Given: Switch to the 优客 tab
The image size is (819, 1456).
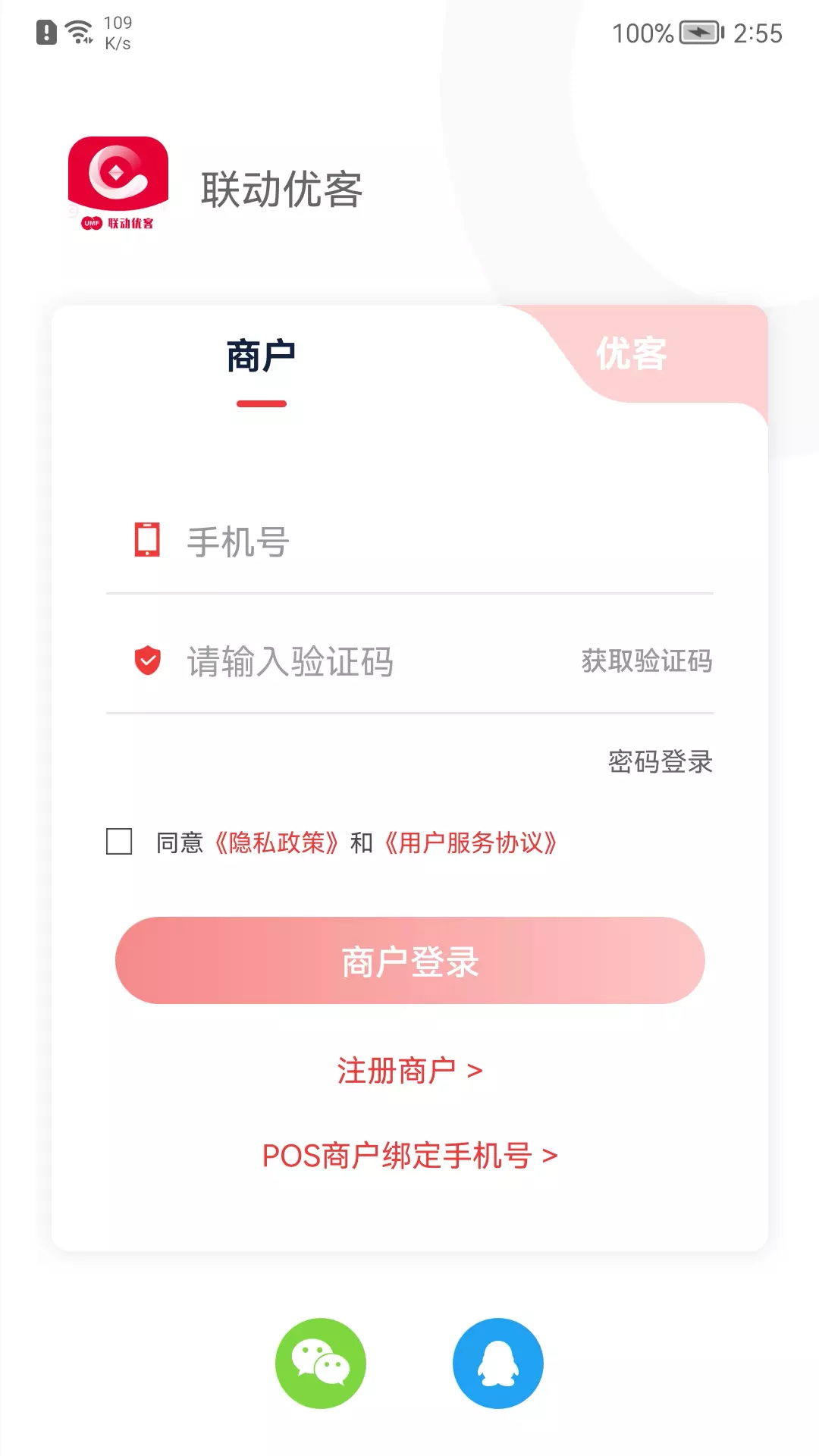Looking at the screenshot, I should (632, 354).
